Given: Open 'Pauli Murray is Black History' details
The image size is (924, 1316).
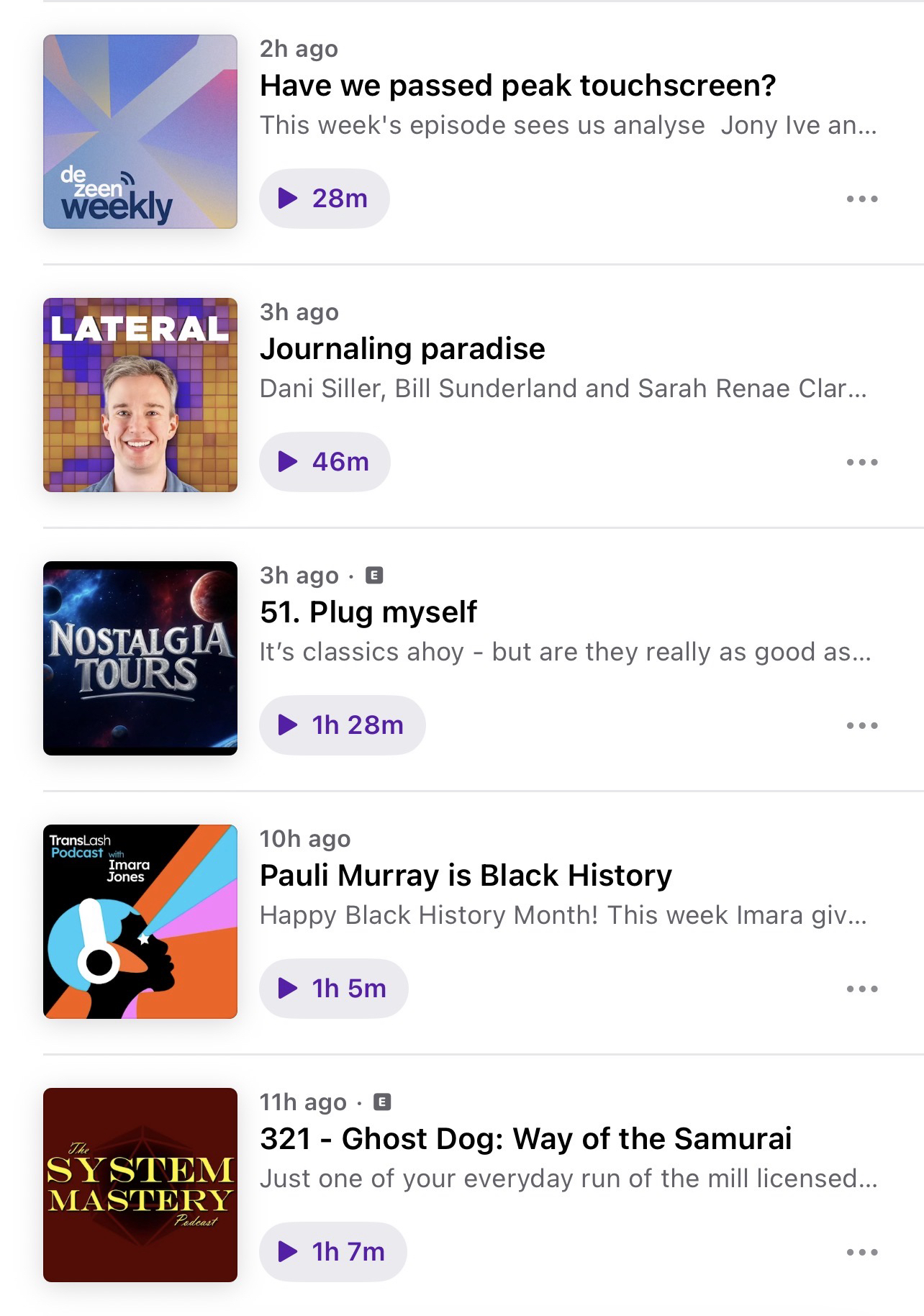Looking at the screenshot, I should 466,876.
